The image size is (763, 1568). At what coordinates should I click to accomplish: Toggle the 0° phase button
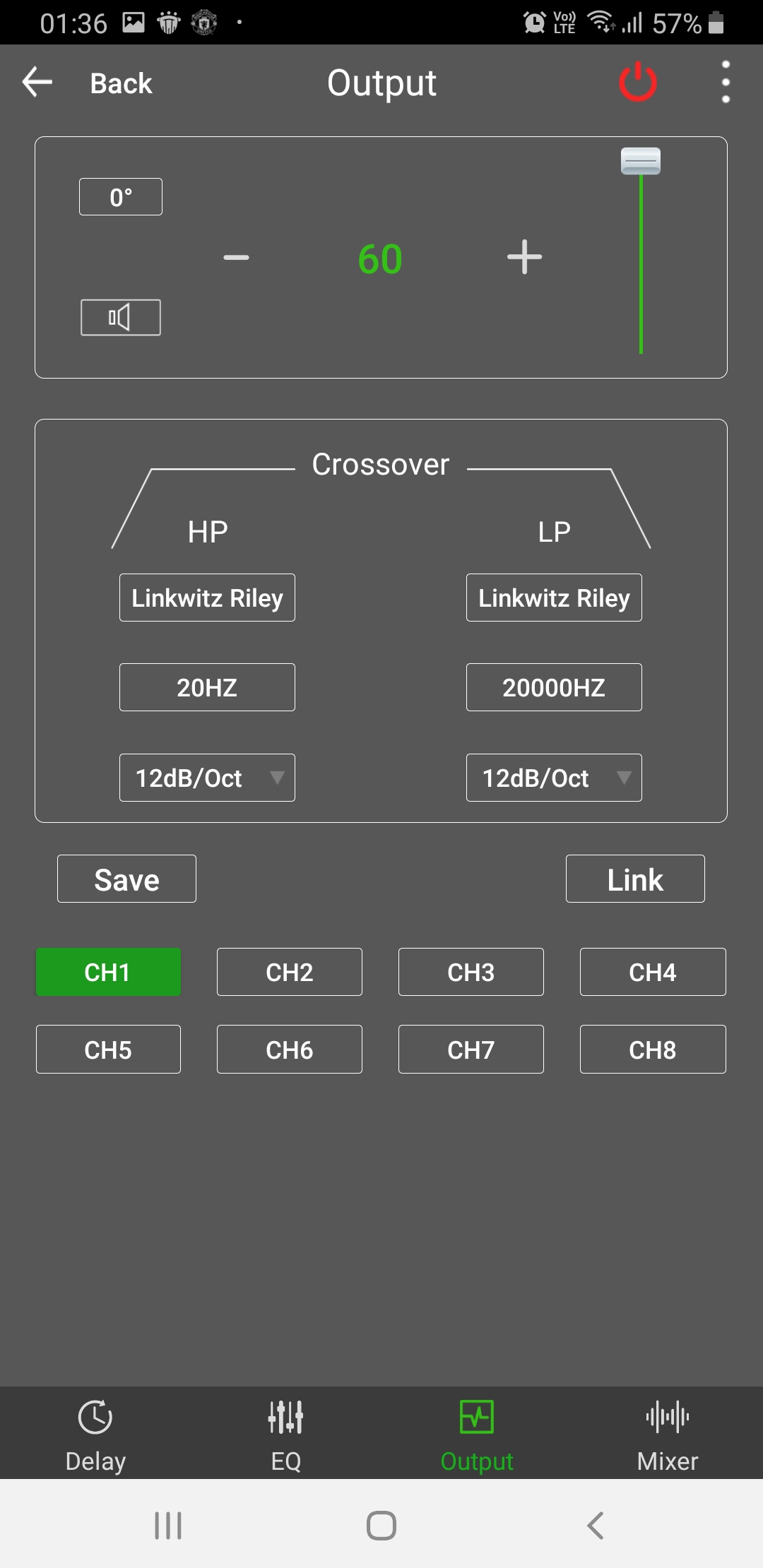[x=121, y=196]
